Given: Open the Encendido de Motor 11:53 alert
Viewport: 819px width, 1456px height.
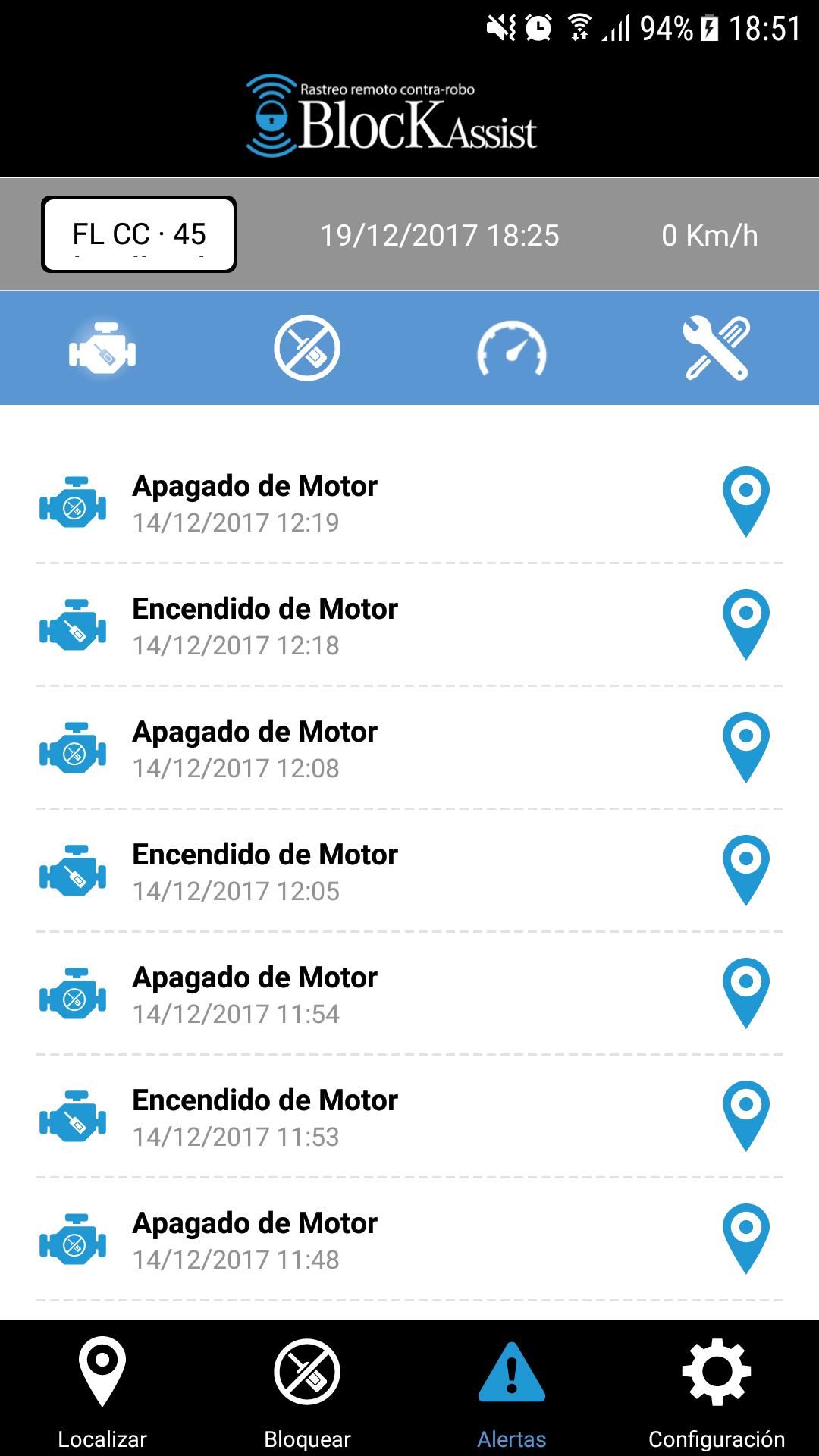Looking at the screenshot, I should tap(409, 1116).
